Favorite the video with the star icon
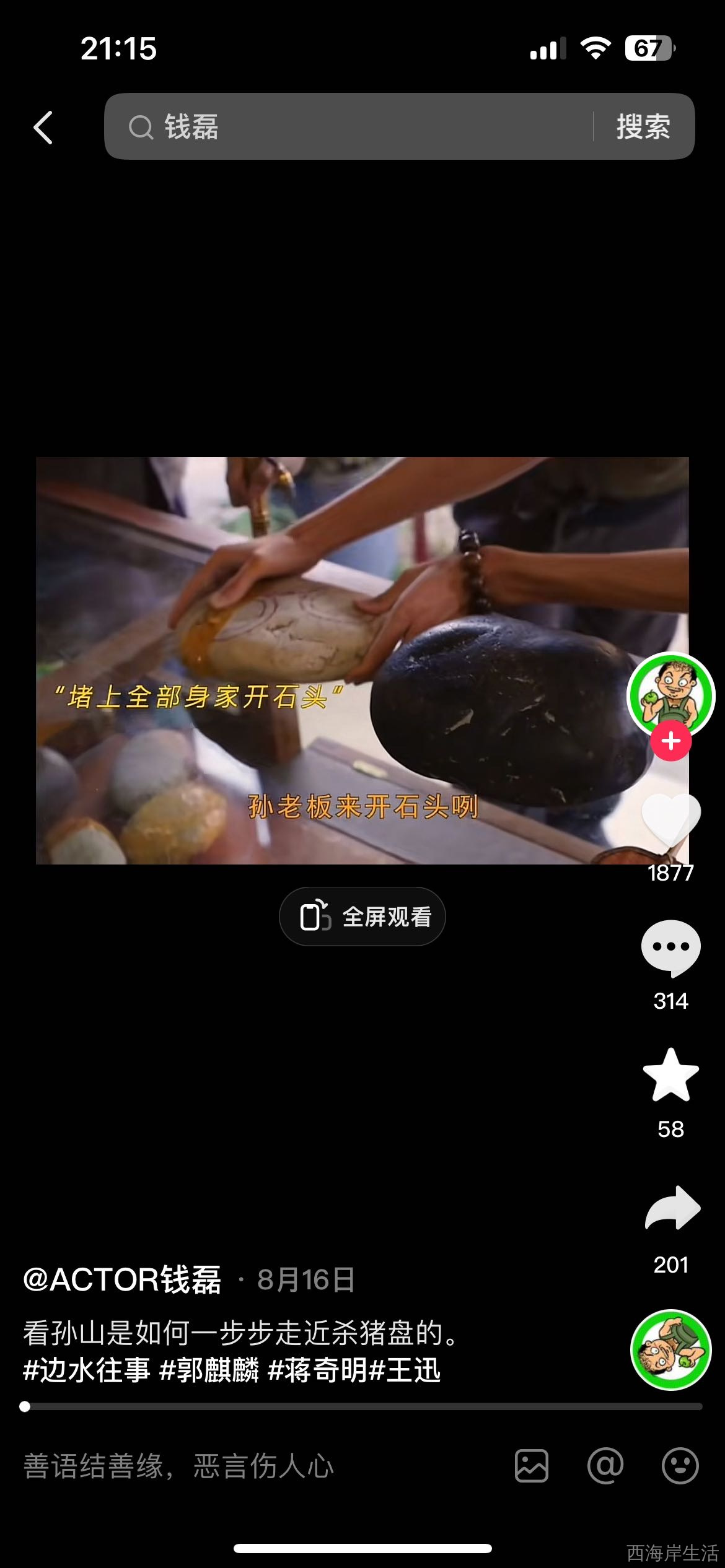725x1568 pixels. 670,1076
